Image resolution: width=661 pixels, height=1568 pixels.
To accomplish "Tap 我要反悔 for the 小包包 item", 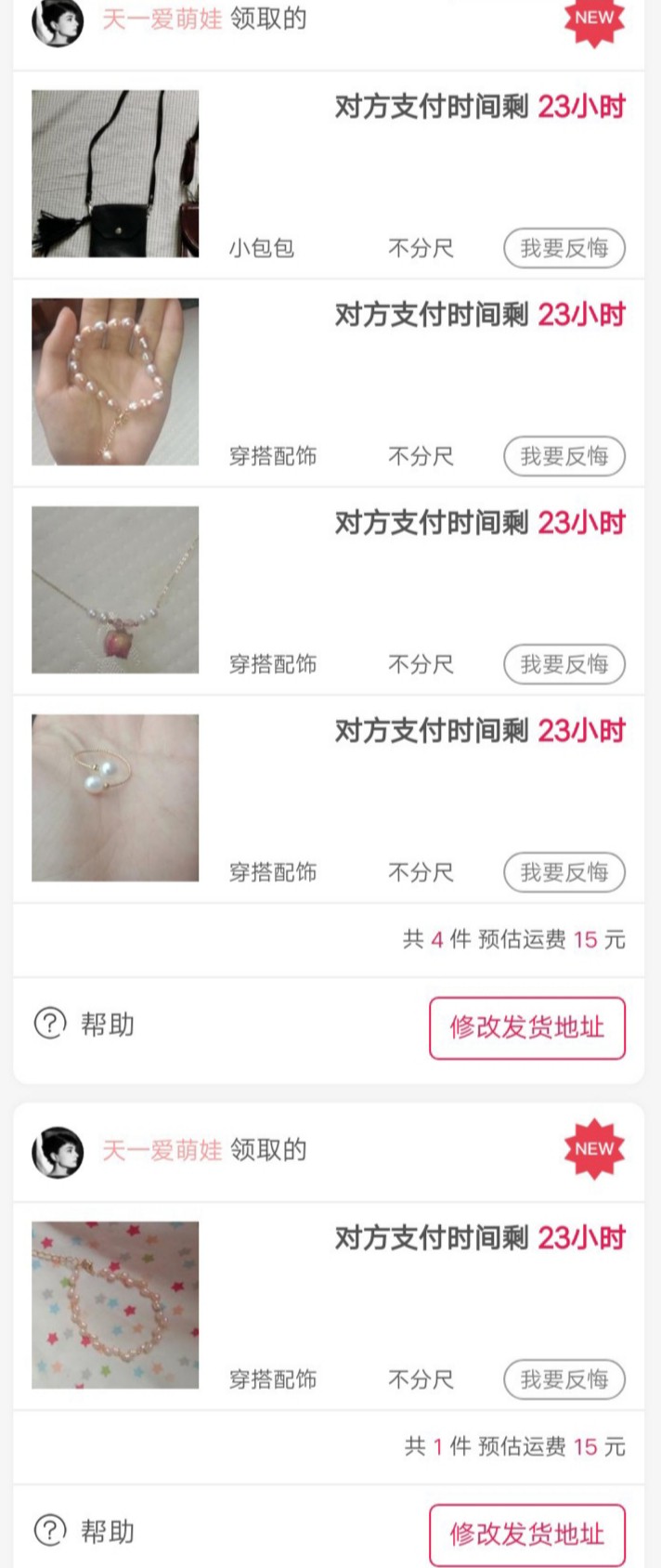I will pos(564,248).
